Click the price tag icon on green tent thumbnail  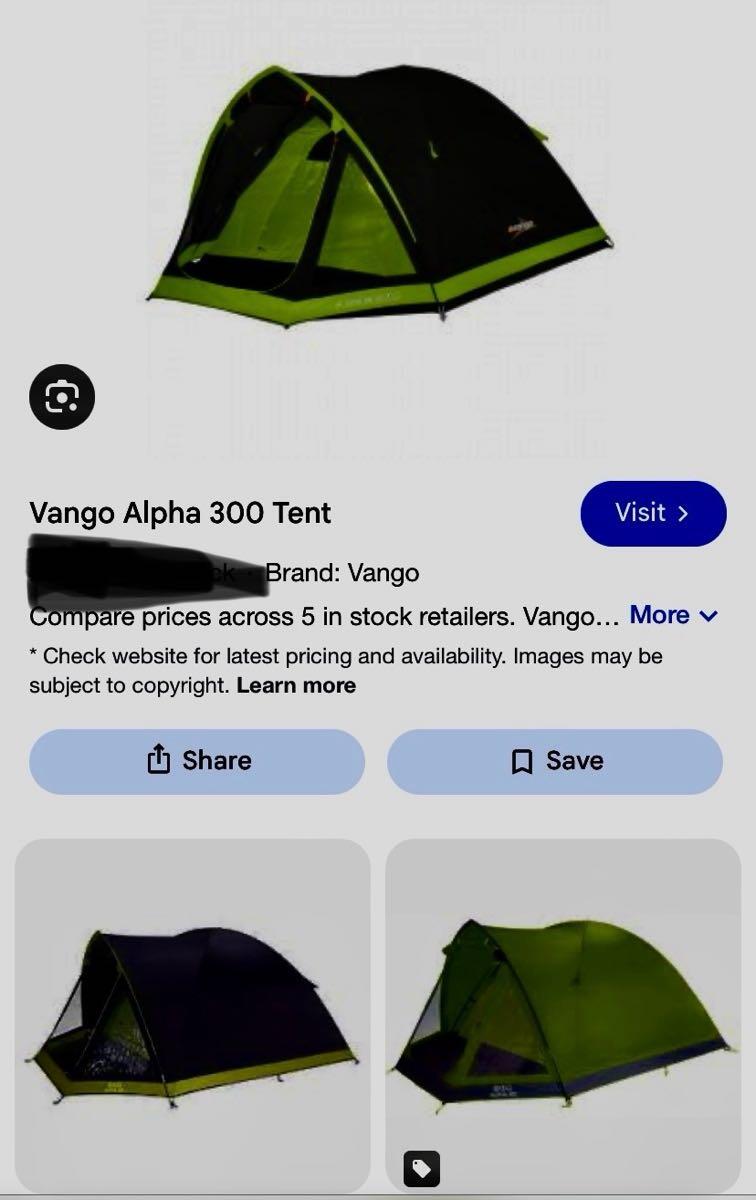(x=421, y=1167)
